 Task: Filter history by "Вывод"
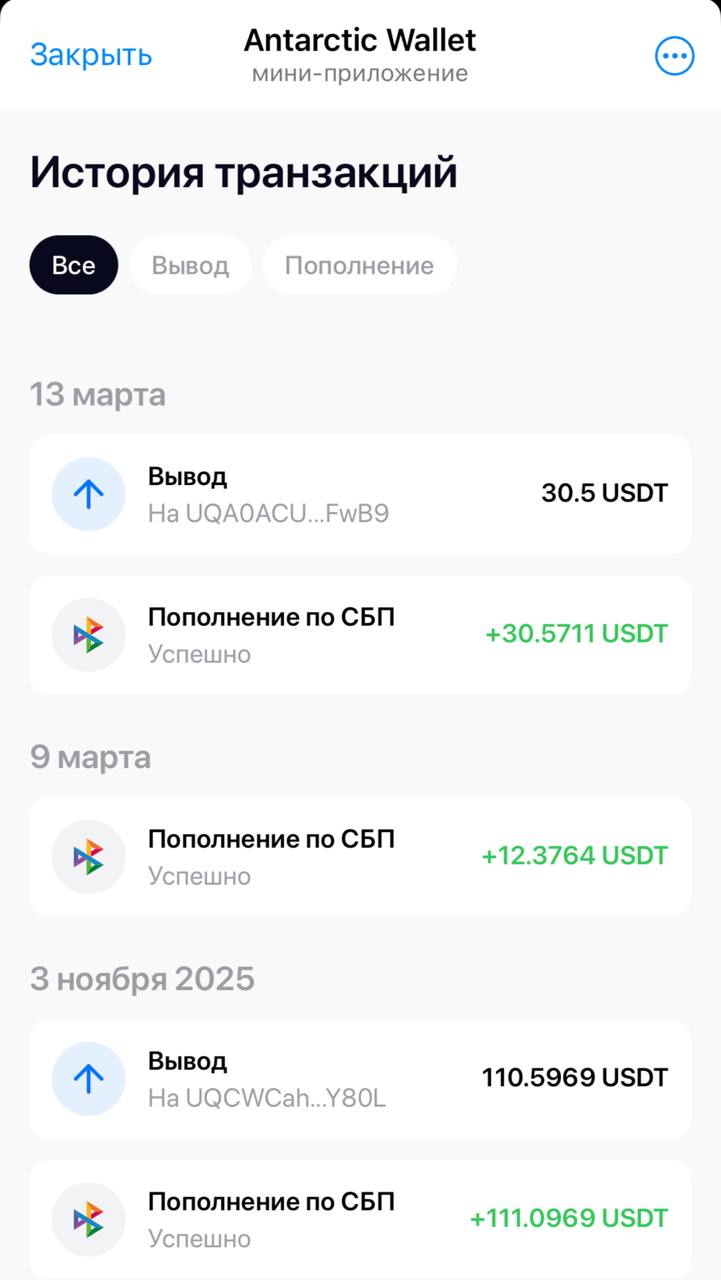click(190, 265)
